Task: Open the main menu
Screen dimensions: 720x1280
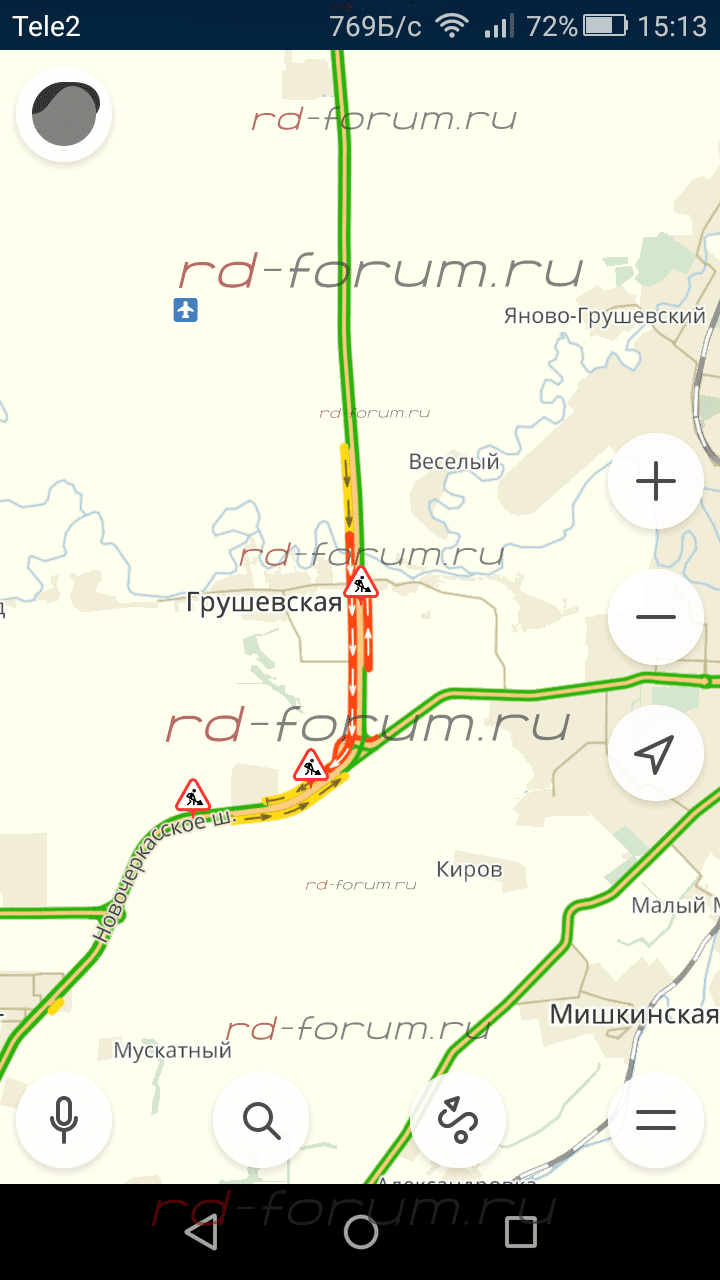Action: click(x=656, y=1120)
